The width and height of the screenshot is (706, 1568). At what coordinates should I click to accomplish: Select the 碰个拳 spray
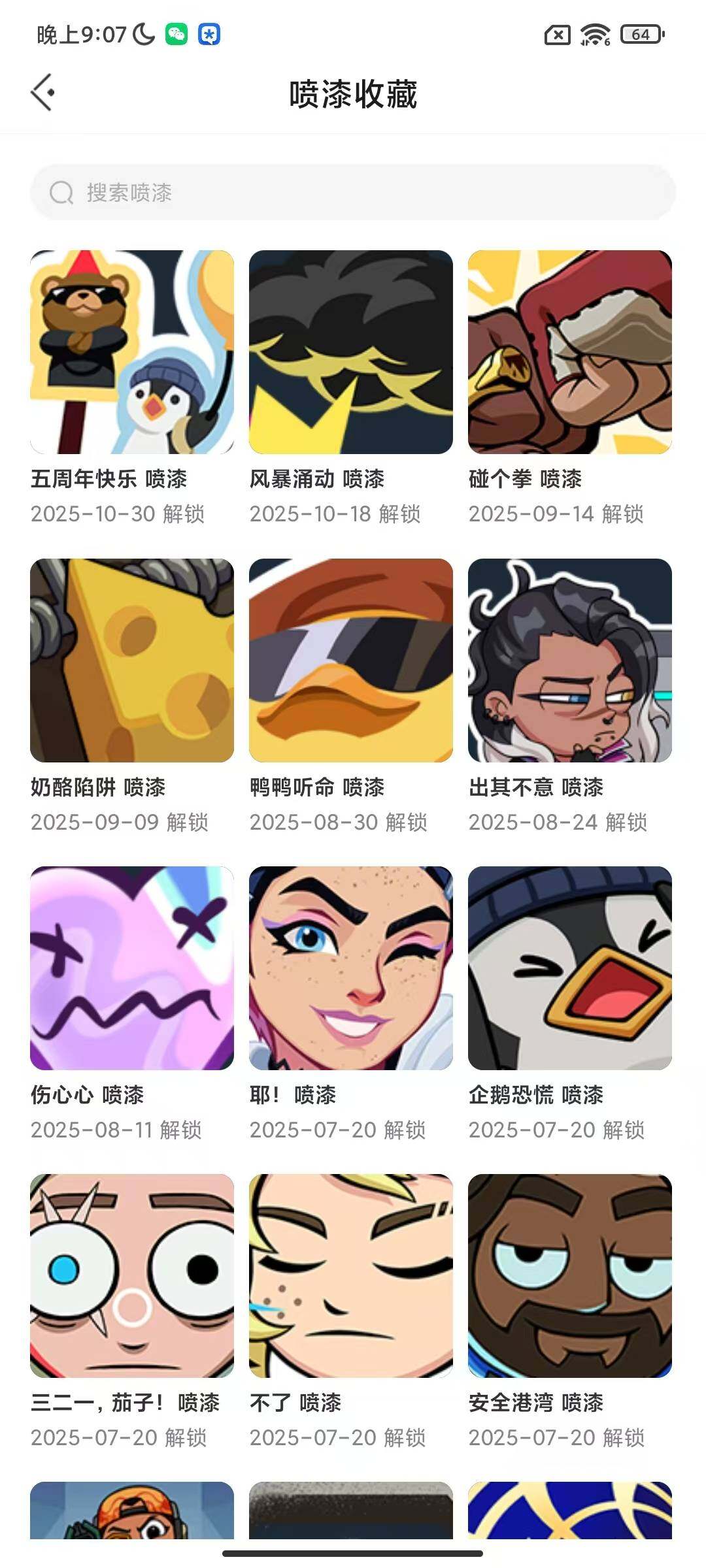click(570, 352)
